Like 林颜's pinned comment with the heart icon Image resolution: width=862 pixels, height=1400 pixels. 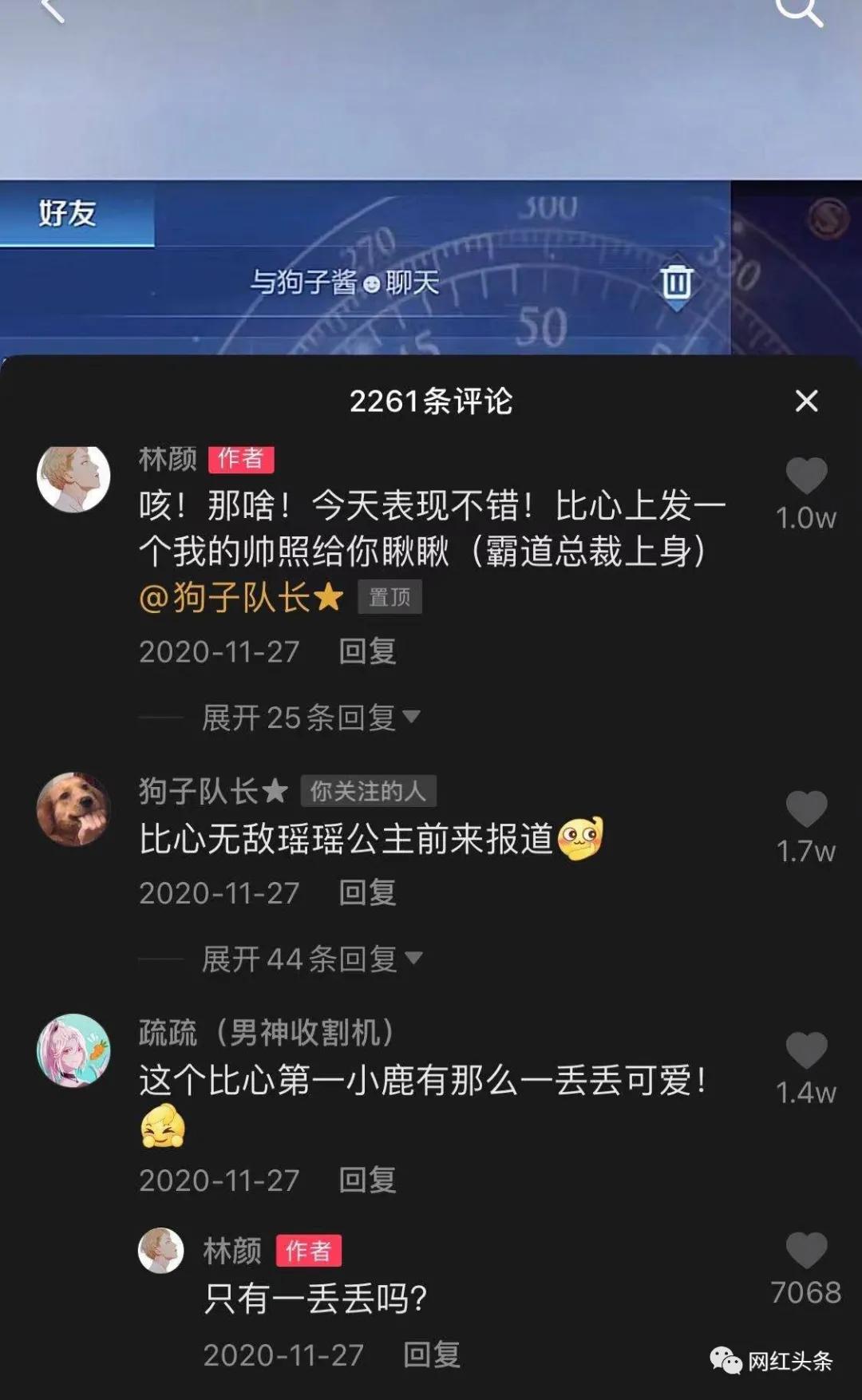(809, 476)
